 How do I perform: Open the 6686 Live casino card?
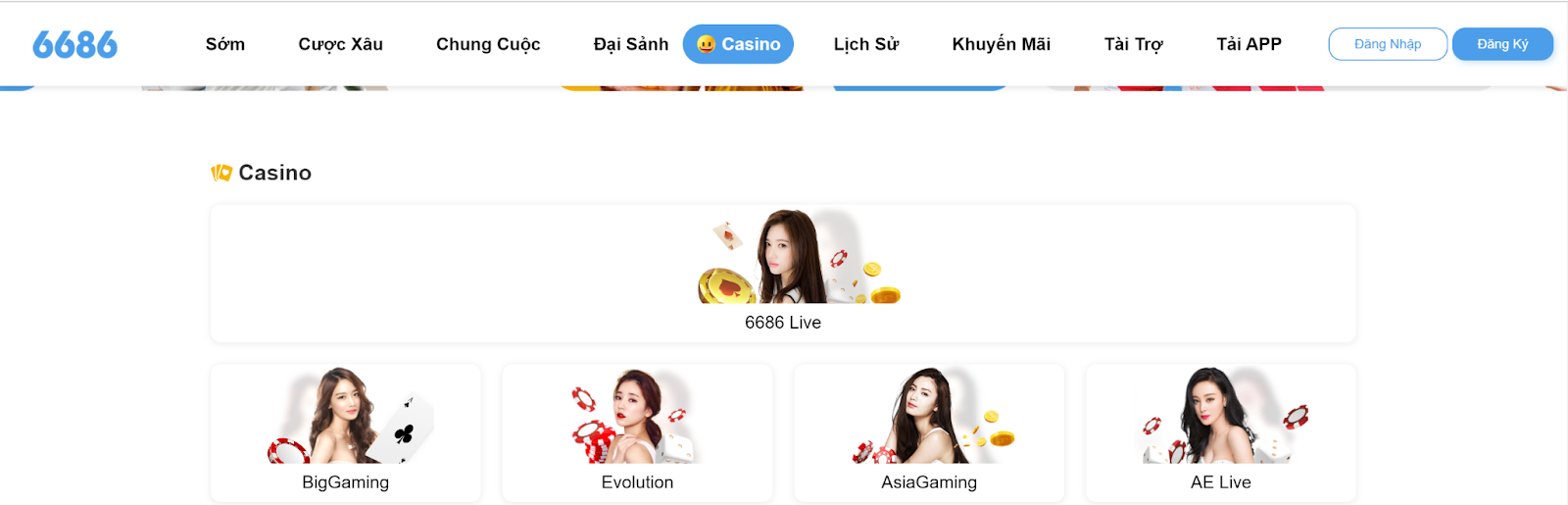click(783, 274)
